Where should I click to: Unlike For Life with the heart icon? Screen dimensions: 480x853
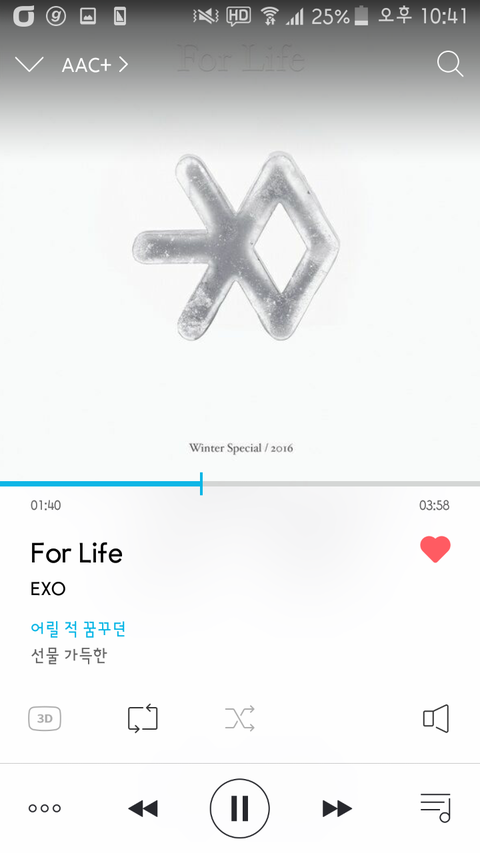coord(435,549)
